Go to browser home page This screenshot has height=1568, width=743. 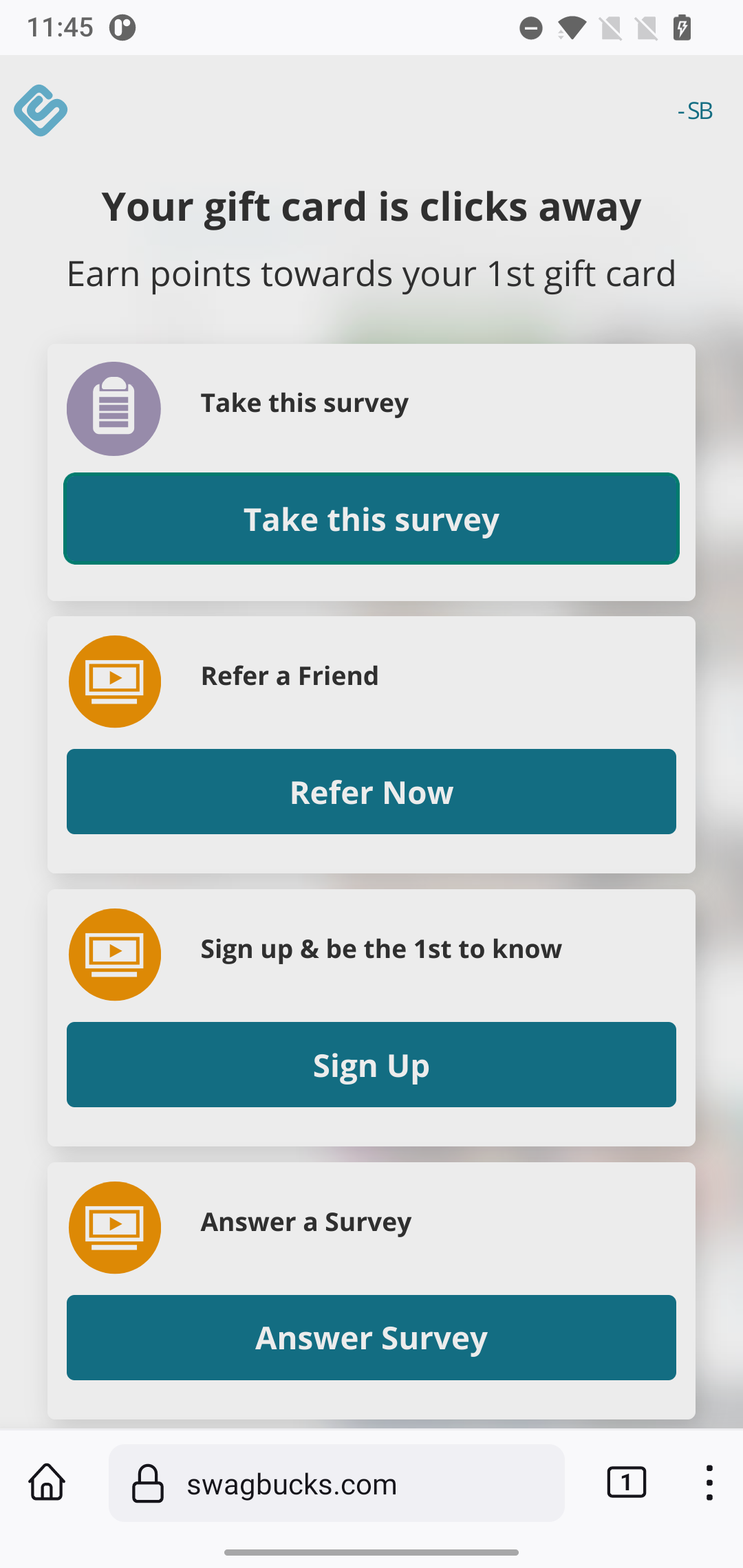[x=45, y=1483]
